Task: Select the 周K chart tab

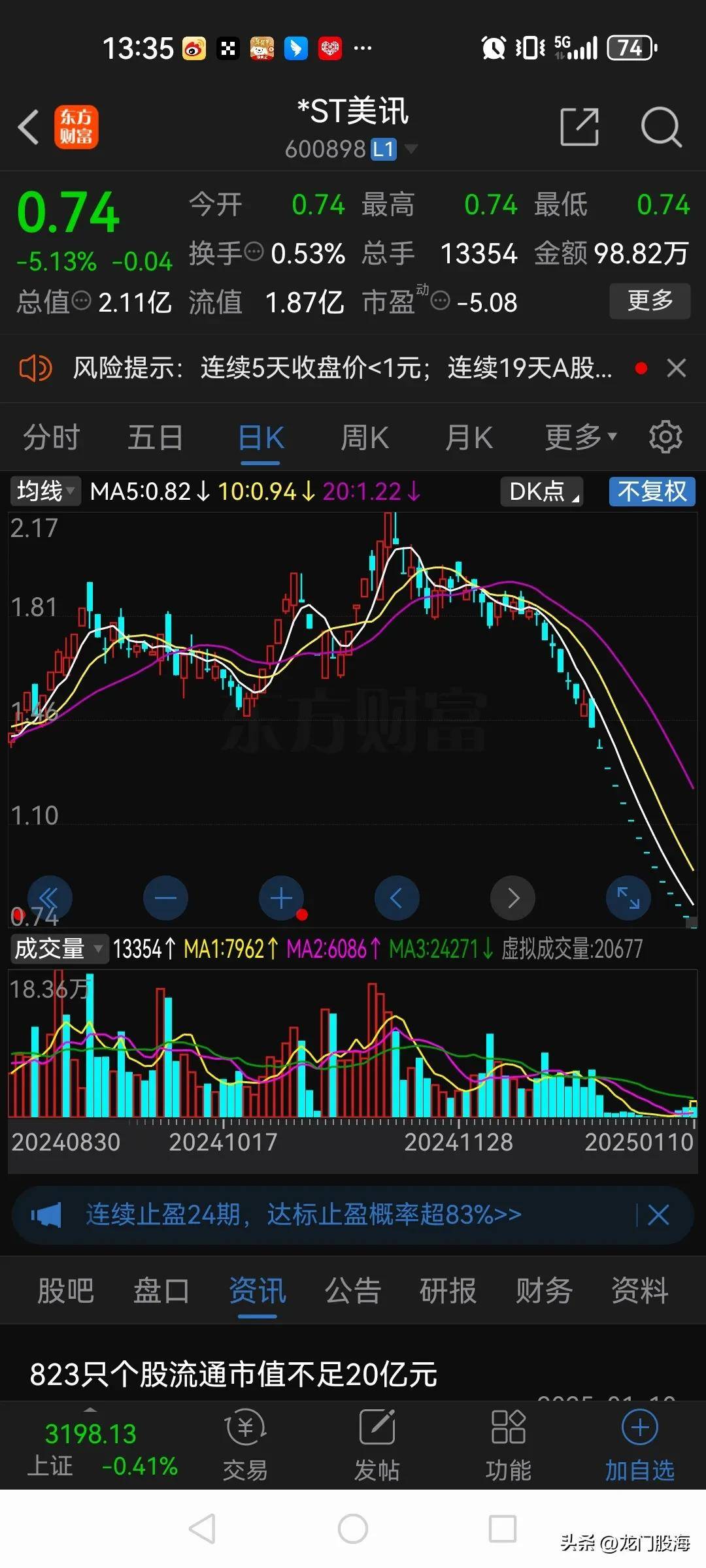Action: (365, 438)
